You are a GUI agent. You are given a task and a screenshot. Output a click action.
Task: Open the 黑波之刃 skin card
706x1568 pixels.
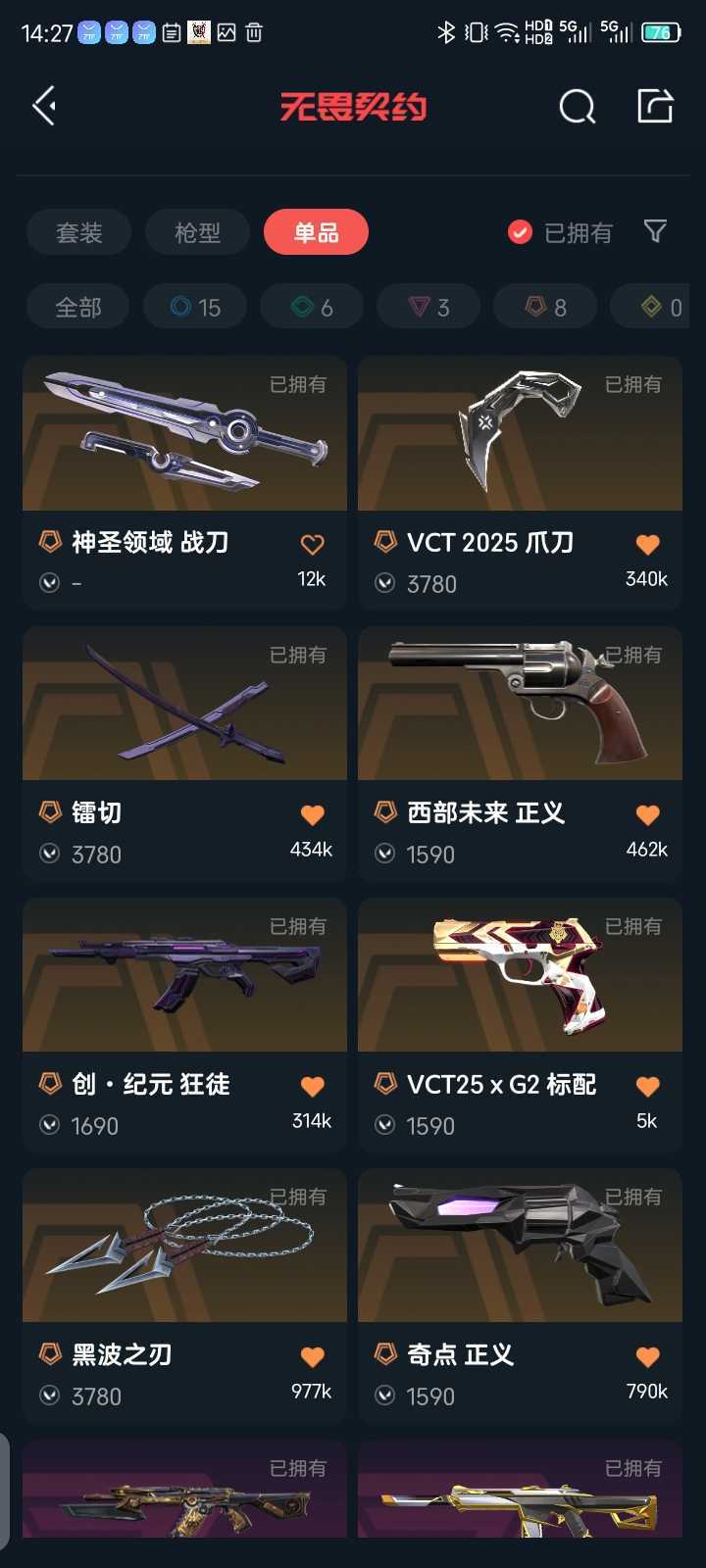[184, 1296]
